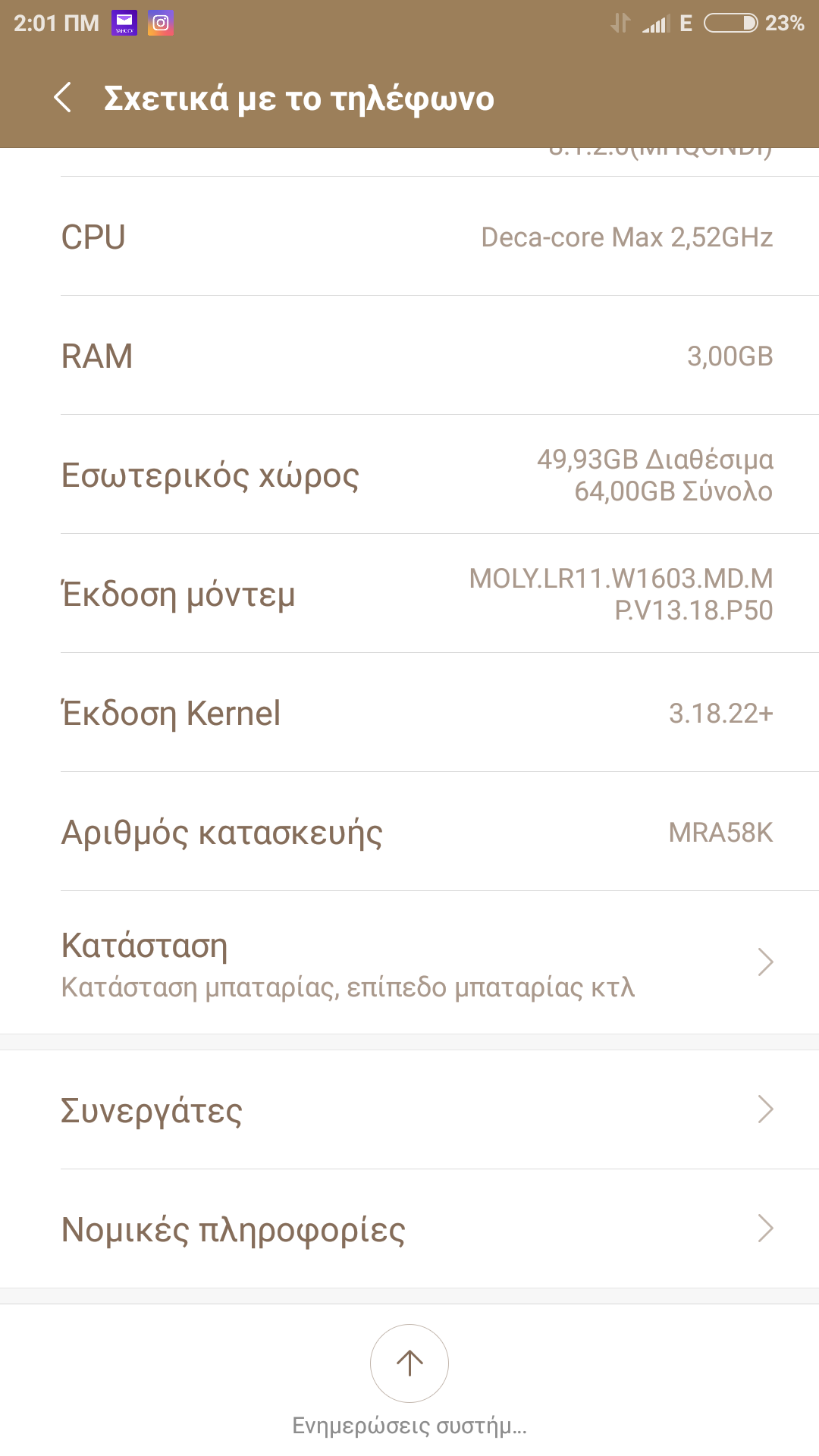Tap Αριθμός κατασκευής row
Image resolution: width=819 pixels, height=1456 pixels.
[x=409, y=832]
